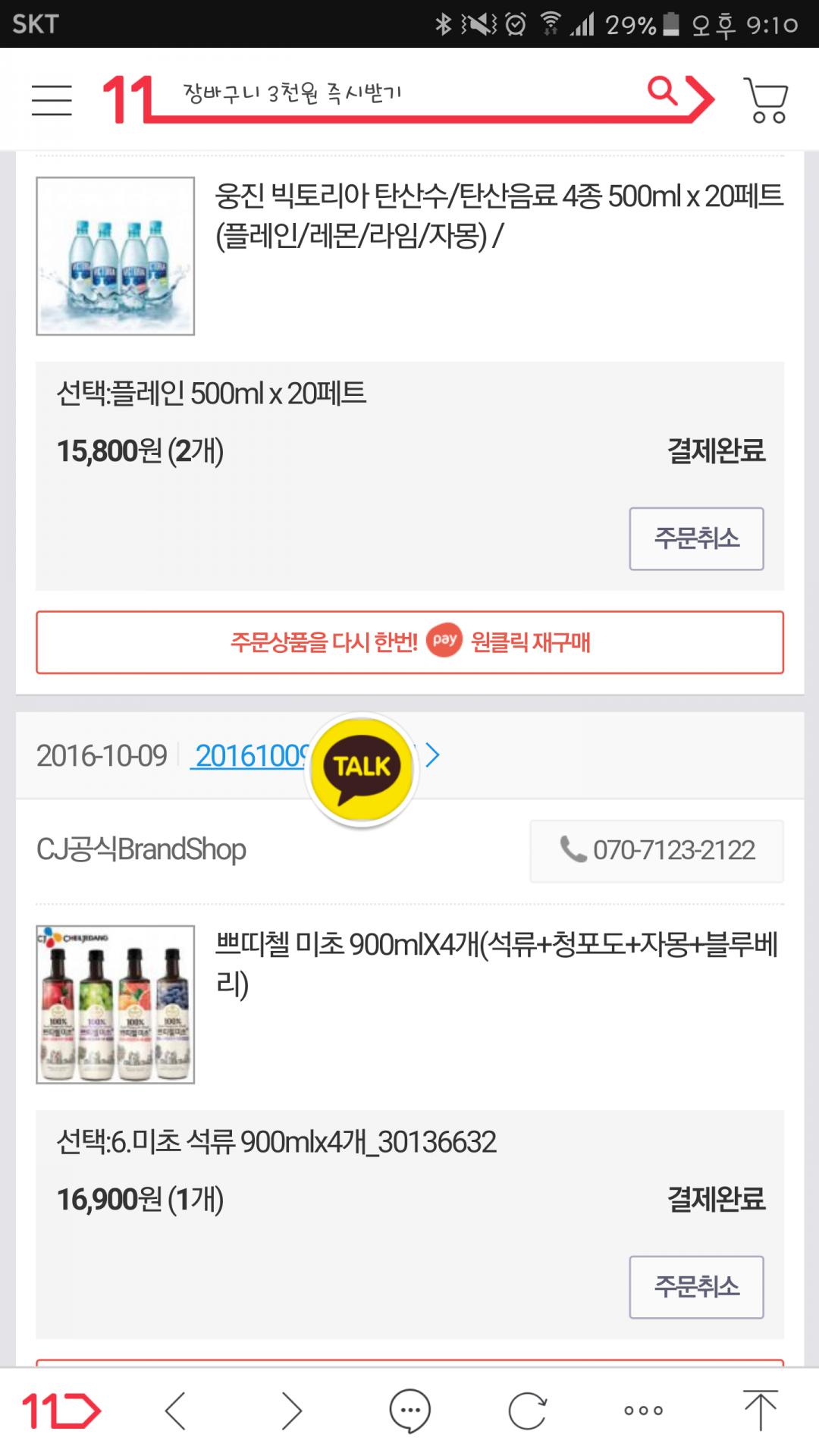Tap 원클릭 재구매 to reorder the items
The width and height of the screenshot is (819, 1456).
click(409, 642)
